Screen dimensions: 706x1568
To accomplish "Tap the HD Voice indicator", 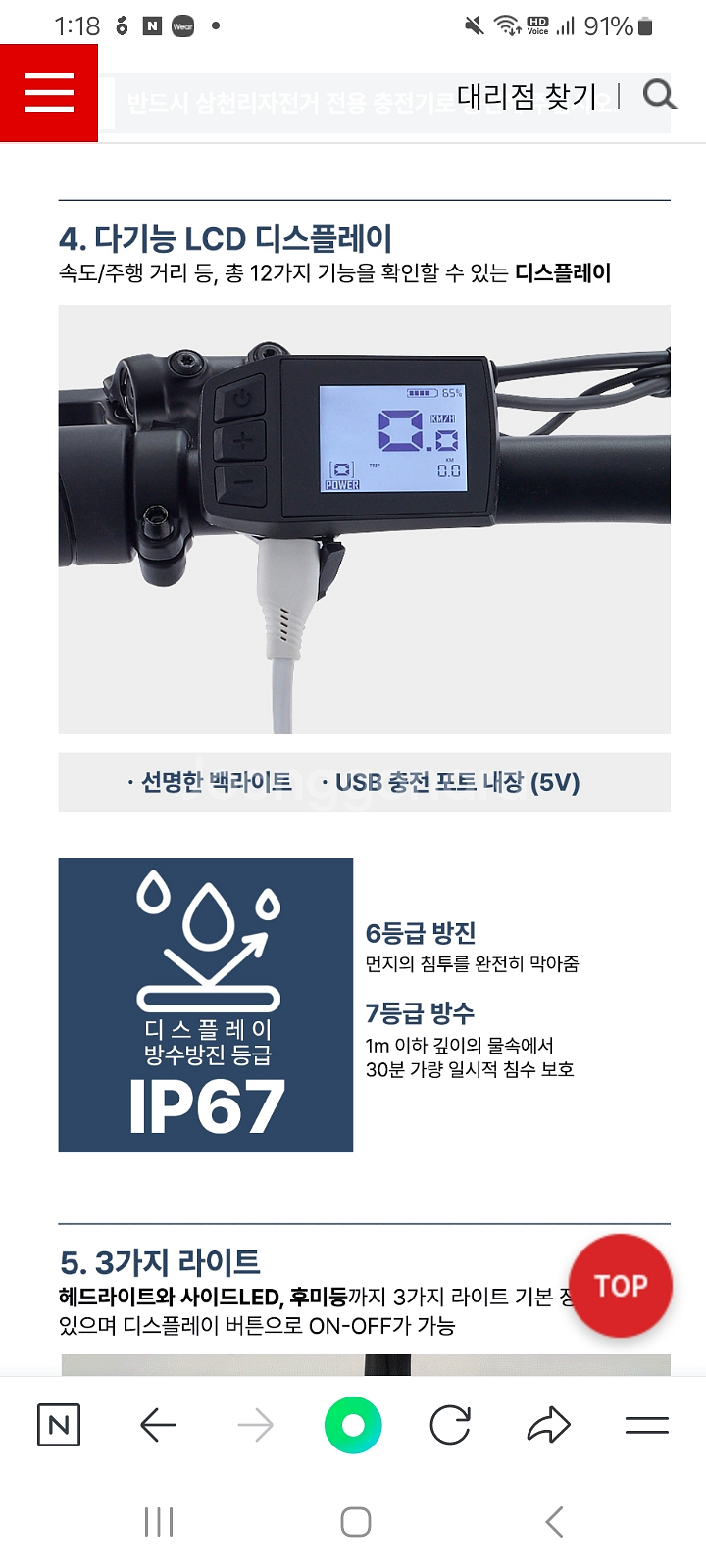I will point(537,25).
